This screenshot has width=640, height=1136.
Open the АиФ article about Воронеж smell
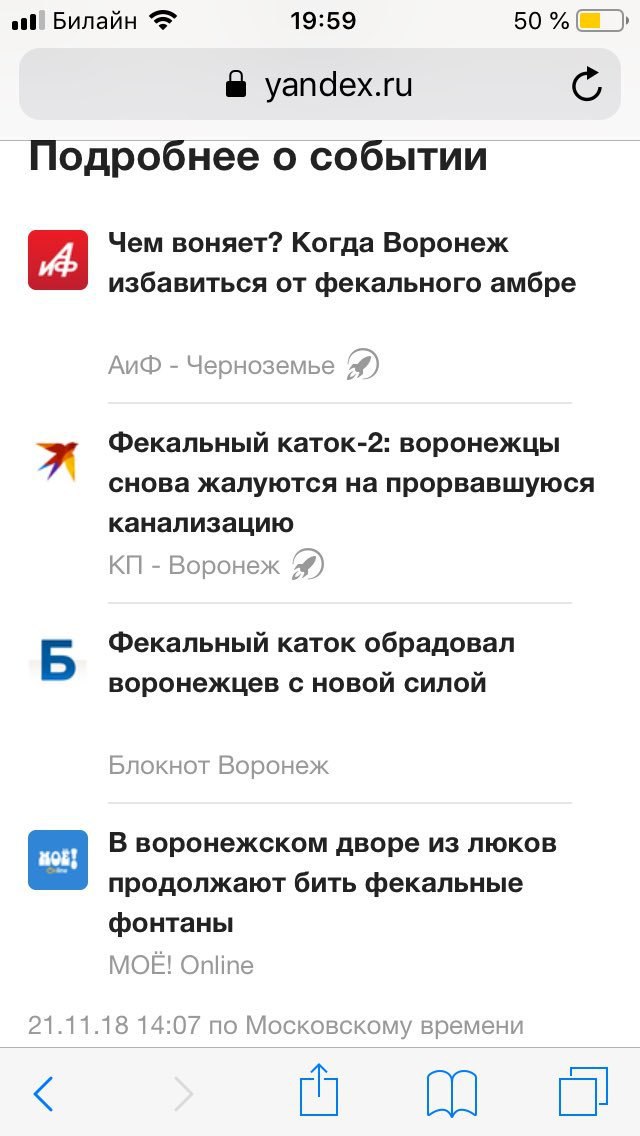[342, 263]
